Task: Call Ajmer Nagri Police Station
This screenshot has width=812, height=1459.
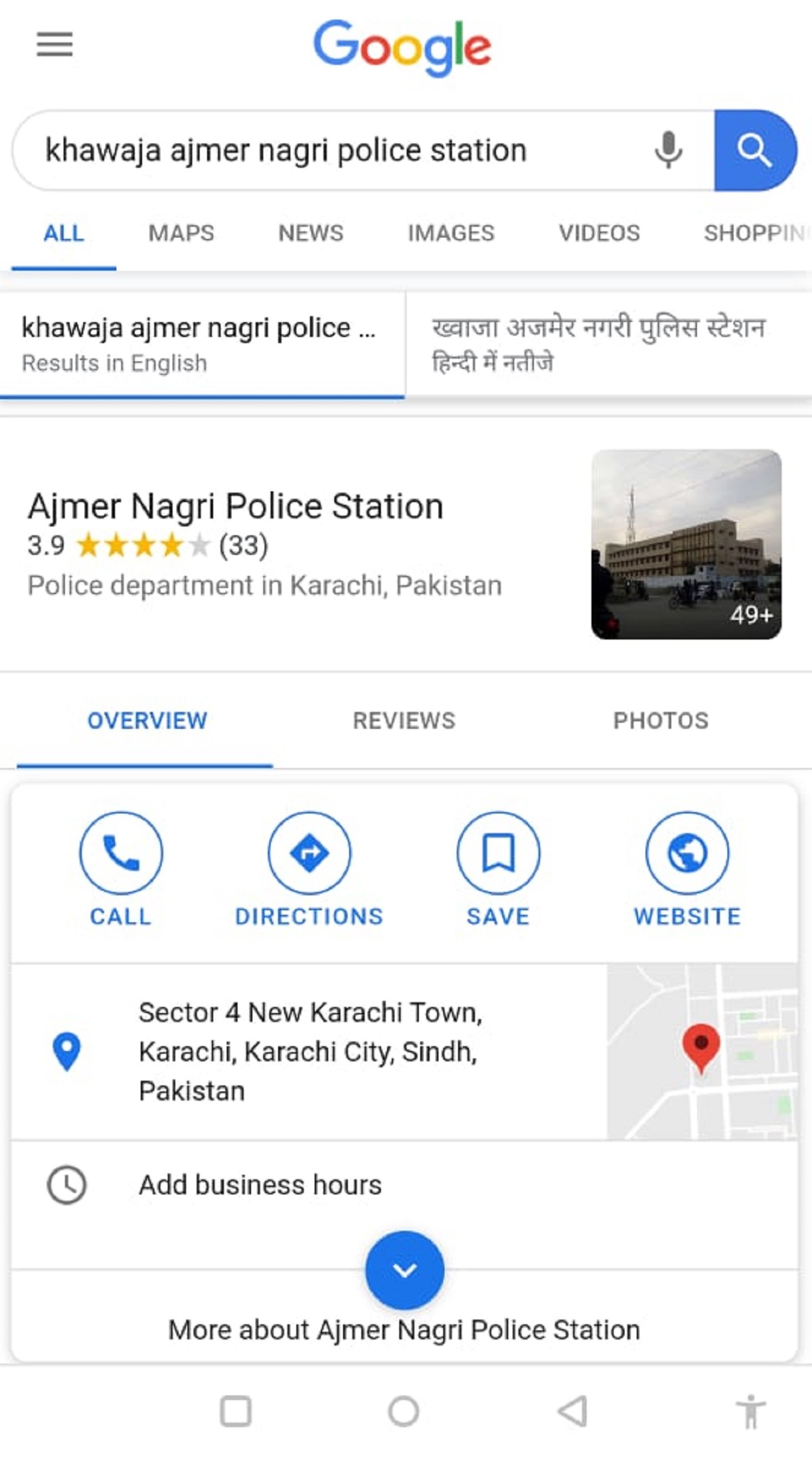Action: pyautogui.click(x=121, y=870)
